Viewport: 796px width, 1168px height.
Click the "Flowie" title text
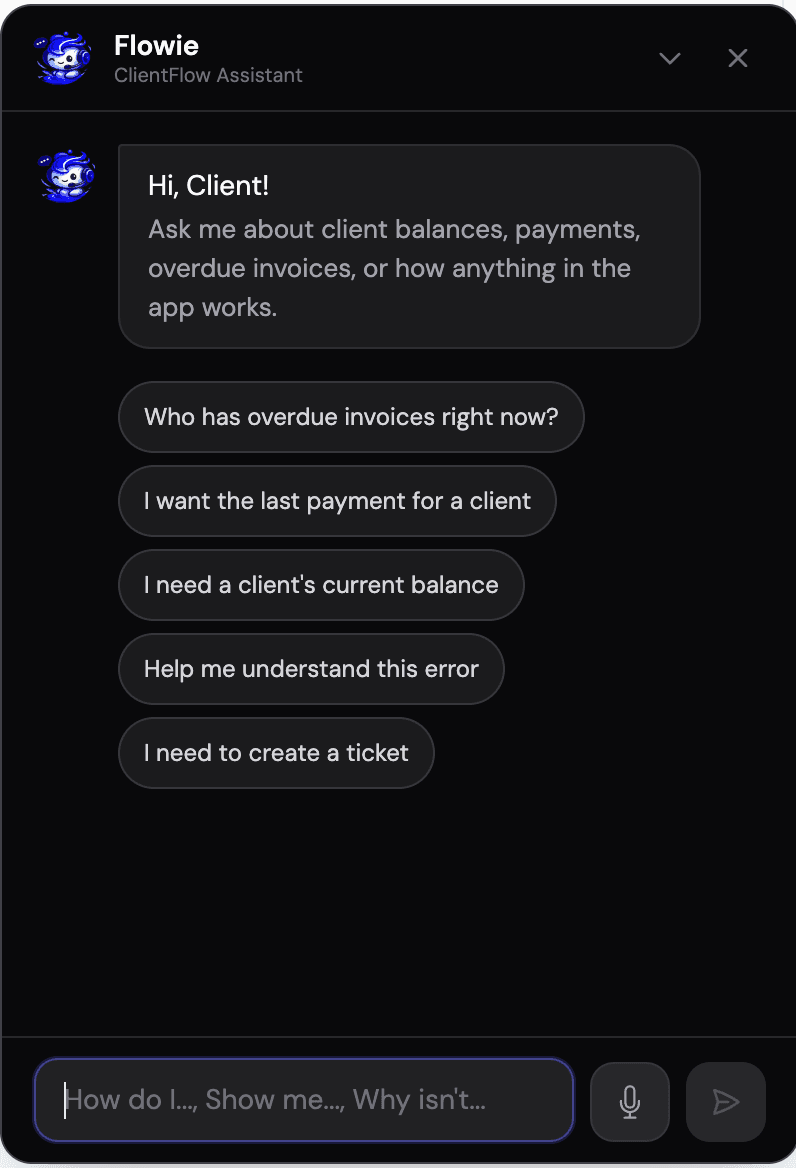tap(157, 45)
